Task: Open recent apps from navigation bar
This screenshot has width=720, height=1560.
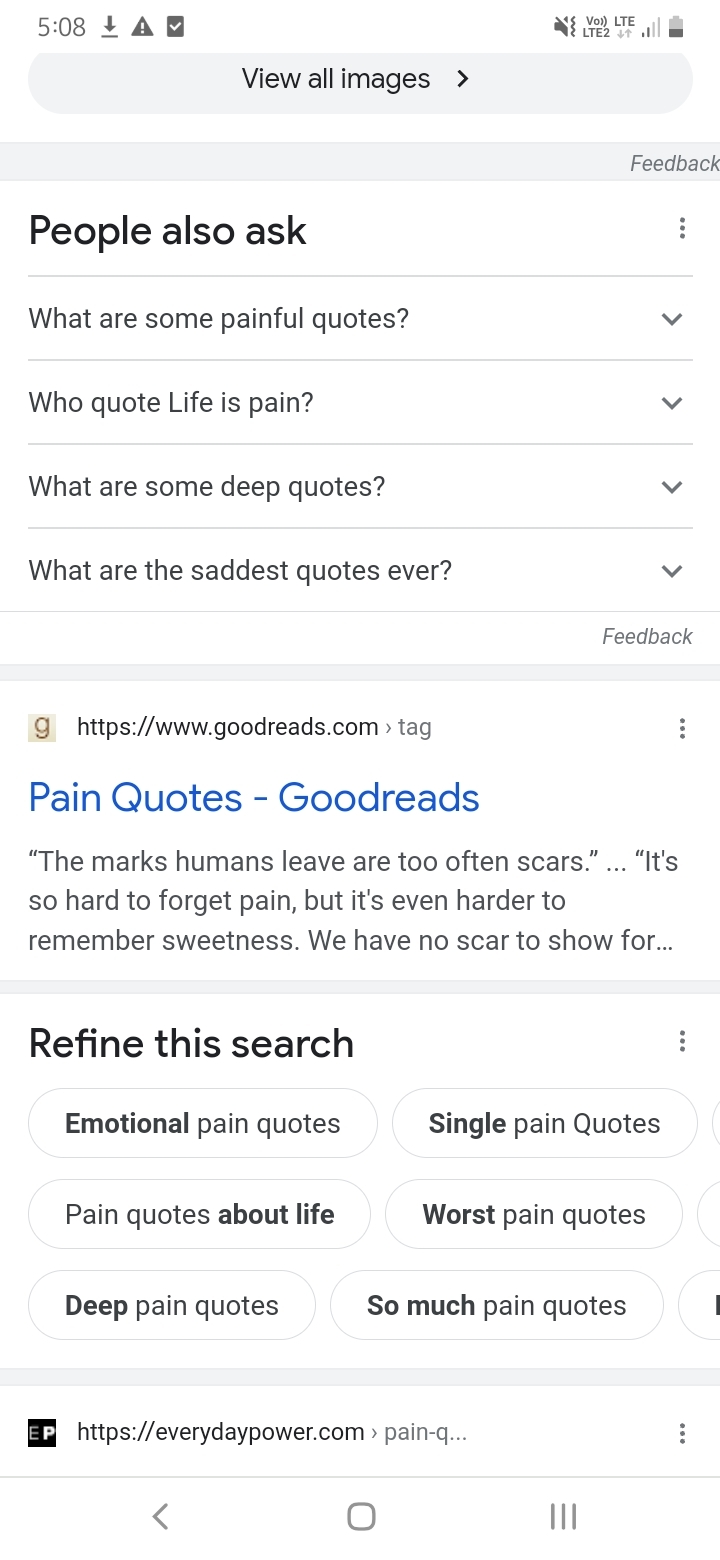Action: [x=563, y=1516]
